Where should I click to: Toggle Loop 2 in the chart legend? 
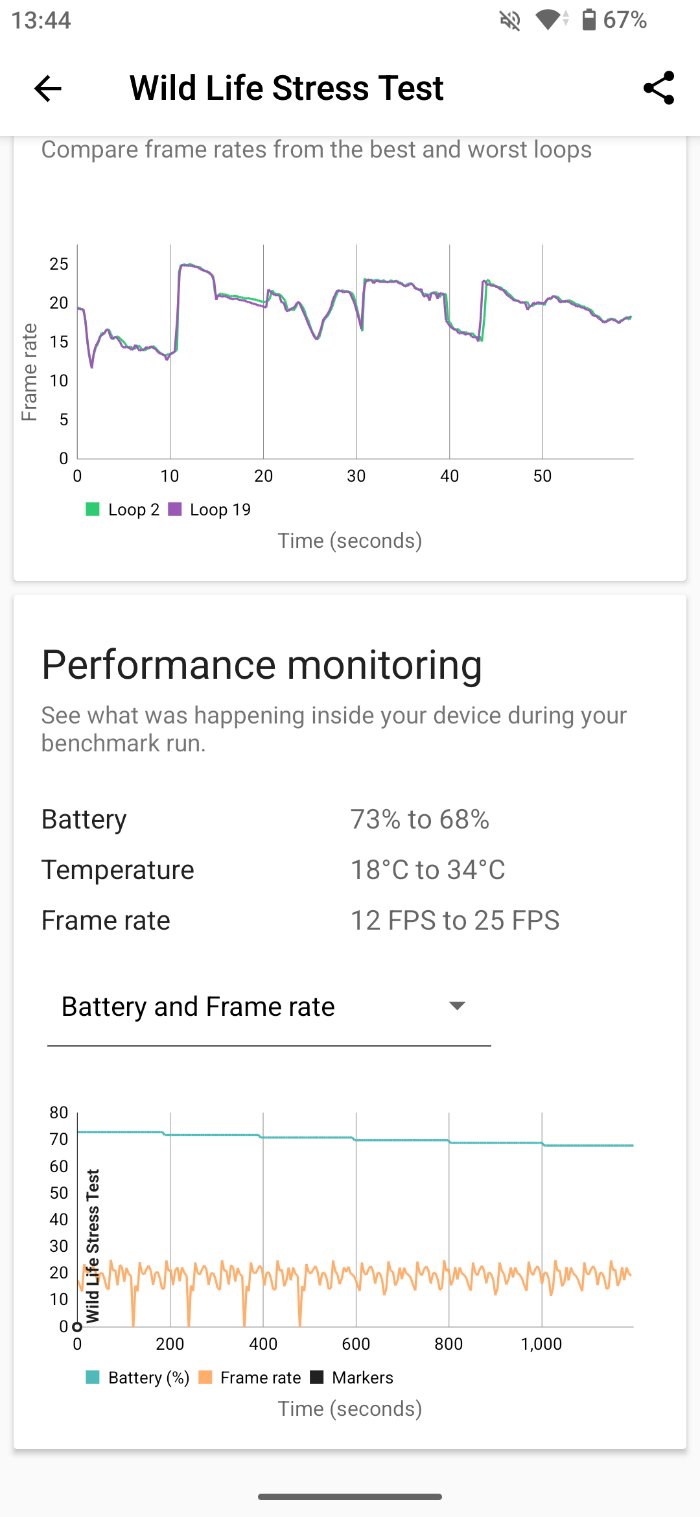123,510
